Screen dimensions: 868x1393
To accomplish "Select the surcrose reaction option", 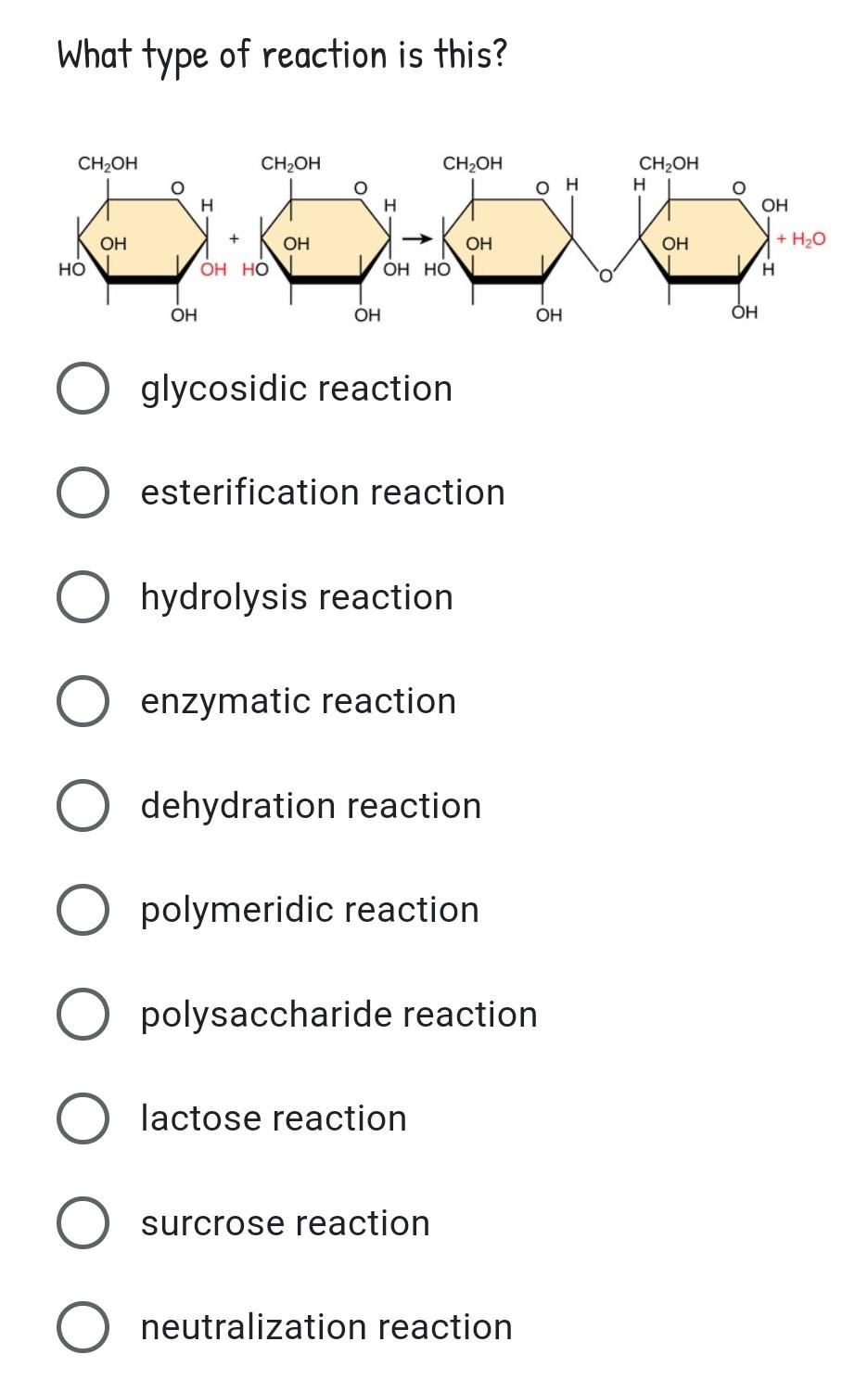I will 82,1222.
